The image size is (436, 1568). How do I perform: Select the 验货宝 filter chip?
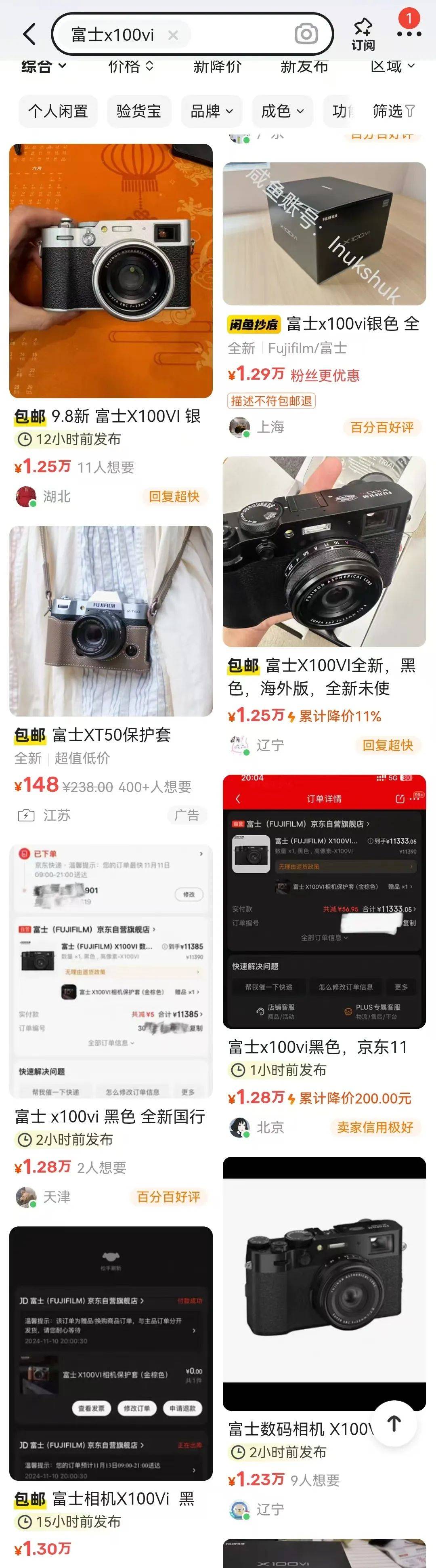(138, 111)
